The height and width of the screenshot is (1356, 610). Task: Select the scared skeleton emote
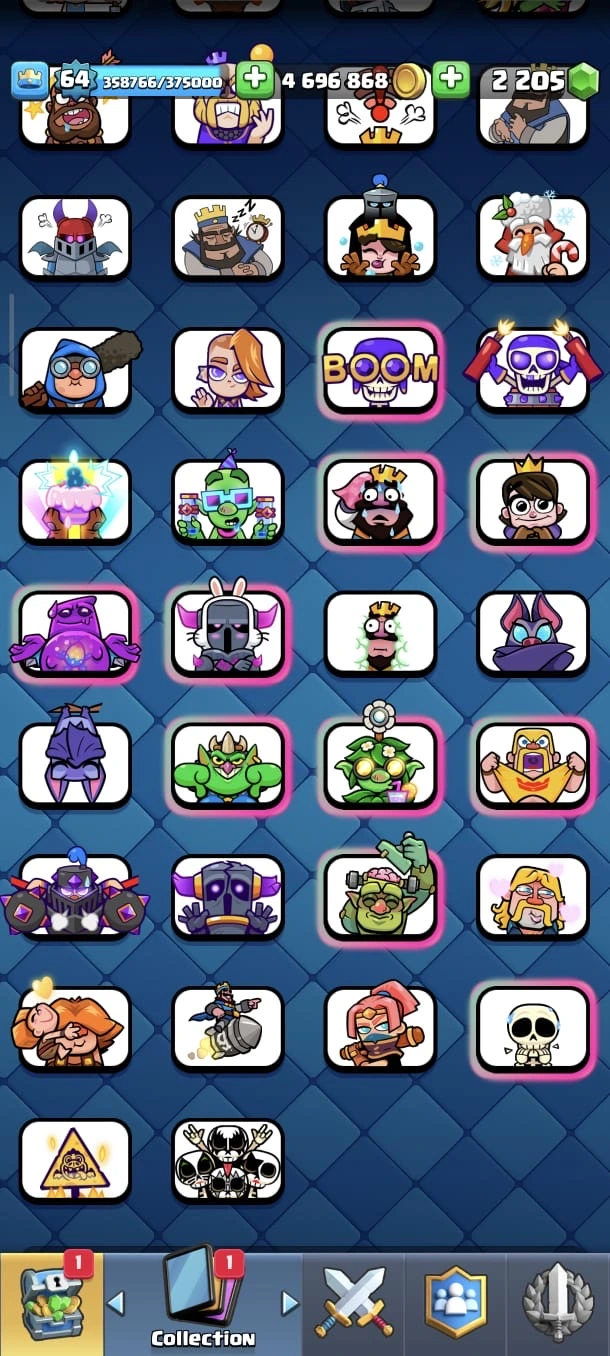(532, 1027)
